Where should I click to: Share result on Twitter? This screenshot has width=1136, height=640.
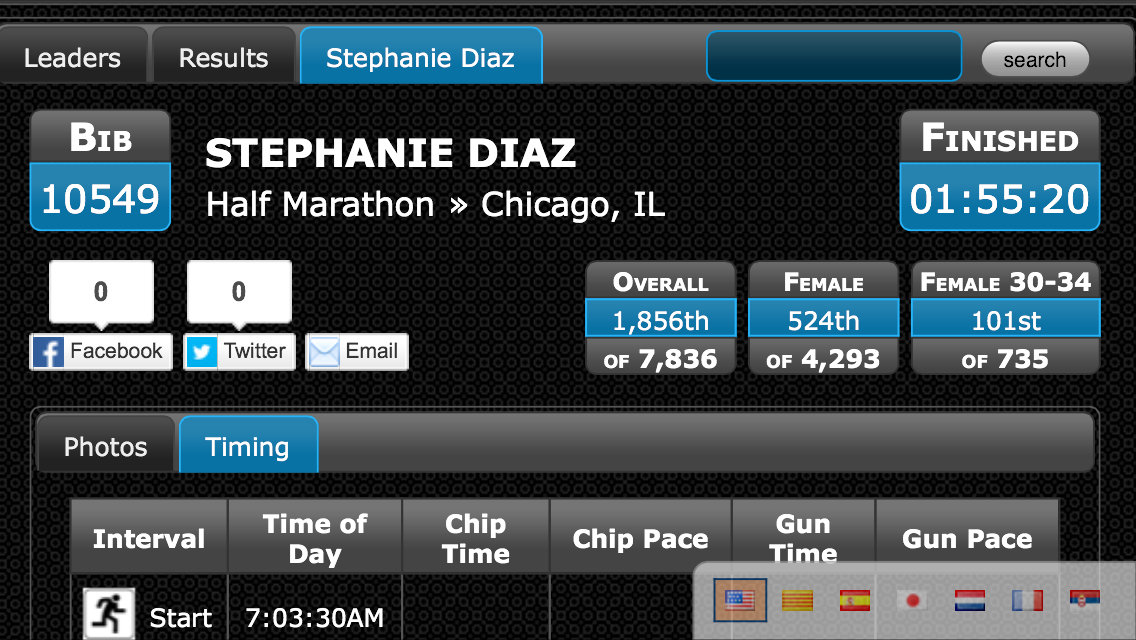[239, 352]
